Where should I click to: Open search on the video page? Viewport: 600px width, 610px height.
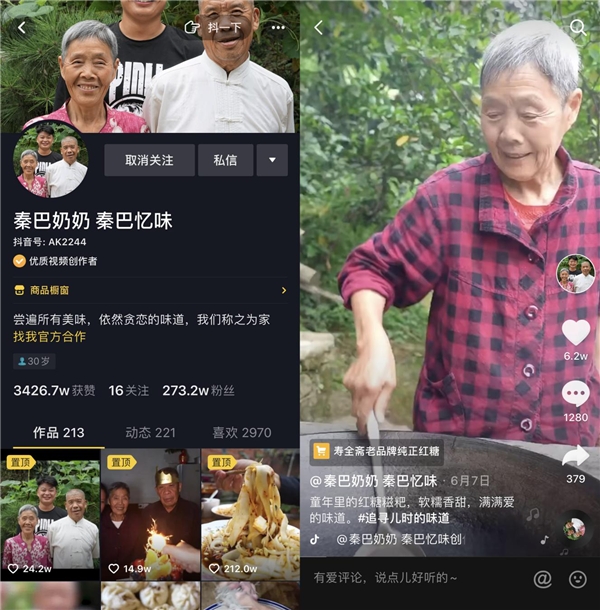tap(578, 28)
